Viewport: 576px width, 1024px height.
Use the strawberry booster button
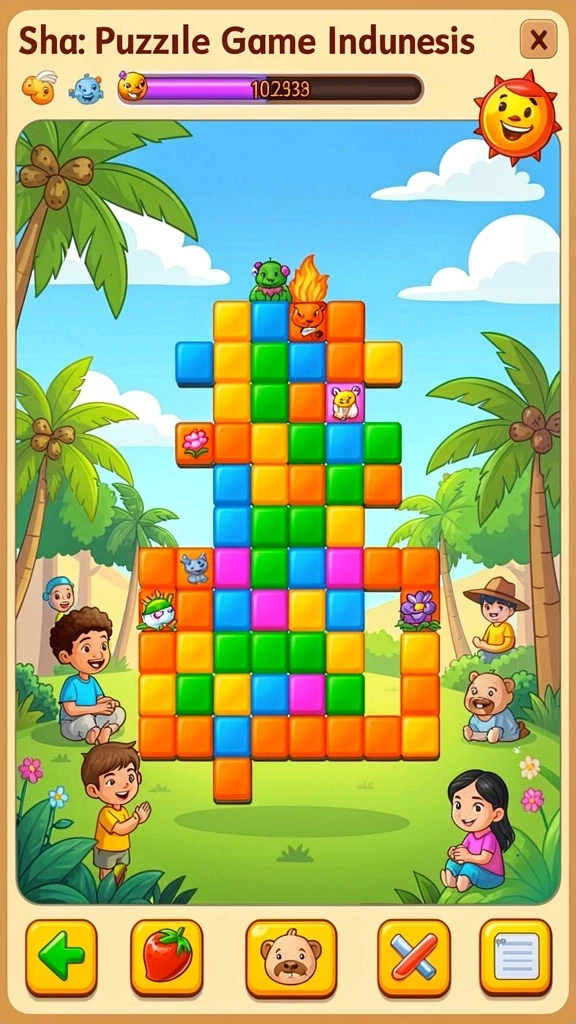tap(167, 957)
